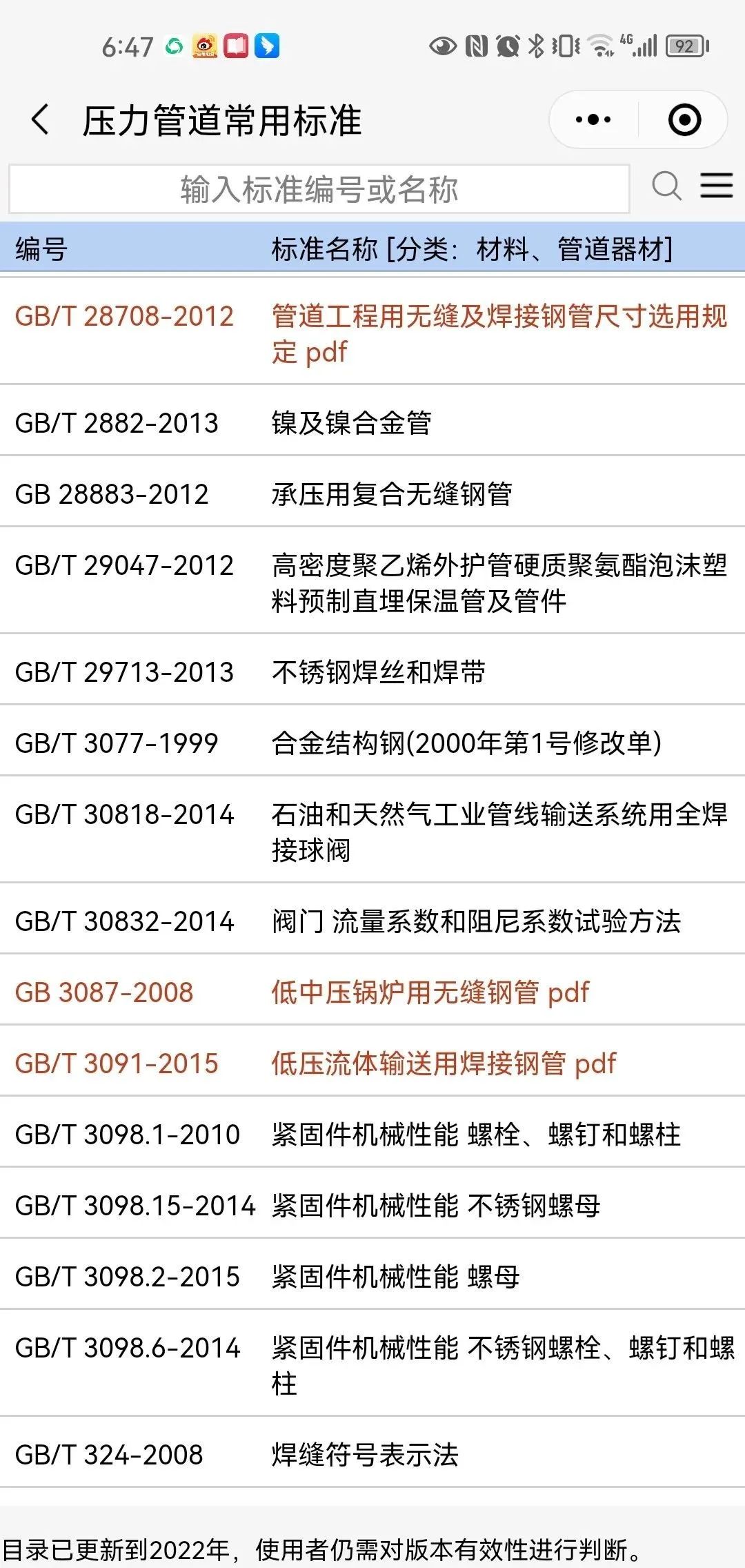The image size is (745, 1568).
Task: Open GB/T 28708-2012 pdf entry
Action: [x=372, y=333]
